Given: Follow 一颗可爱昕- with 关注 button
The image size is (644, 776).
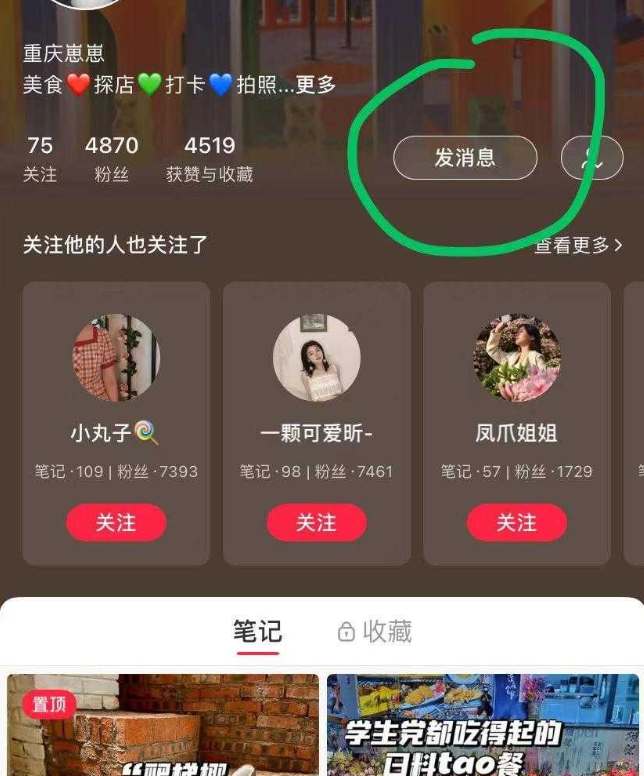Looking at the screenshot, I should pyautogui.click(x=316, y=522).
